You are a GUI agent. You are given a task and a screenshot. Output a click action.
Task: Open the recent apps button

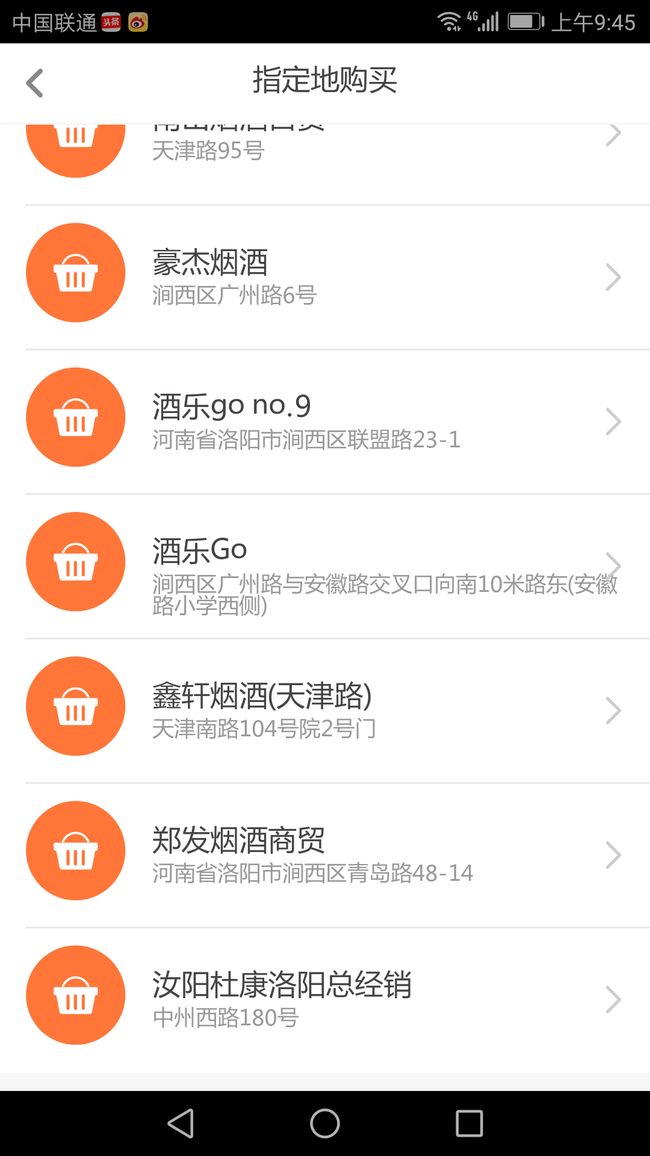click(469, 1124)
